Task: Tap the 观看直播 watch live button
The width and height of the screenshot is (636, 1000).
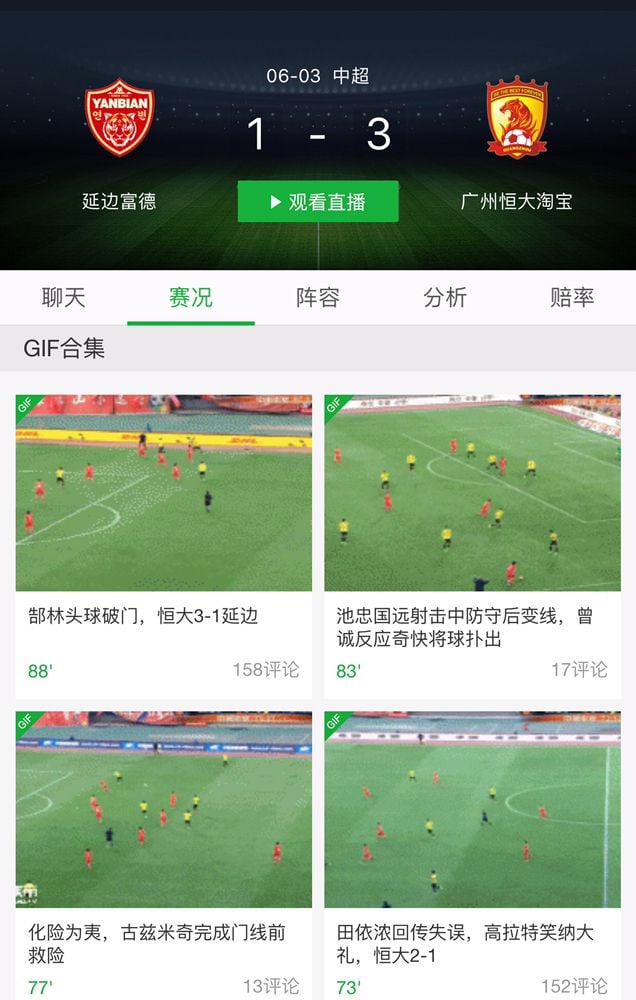Action: click(318, 201)
